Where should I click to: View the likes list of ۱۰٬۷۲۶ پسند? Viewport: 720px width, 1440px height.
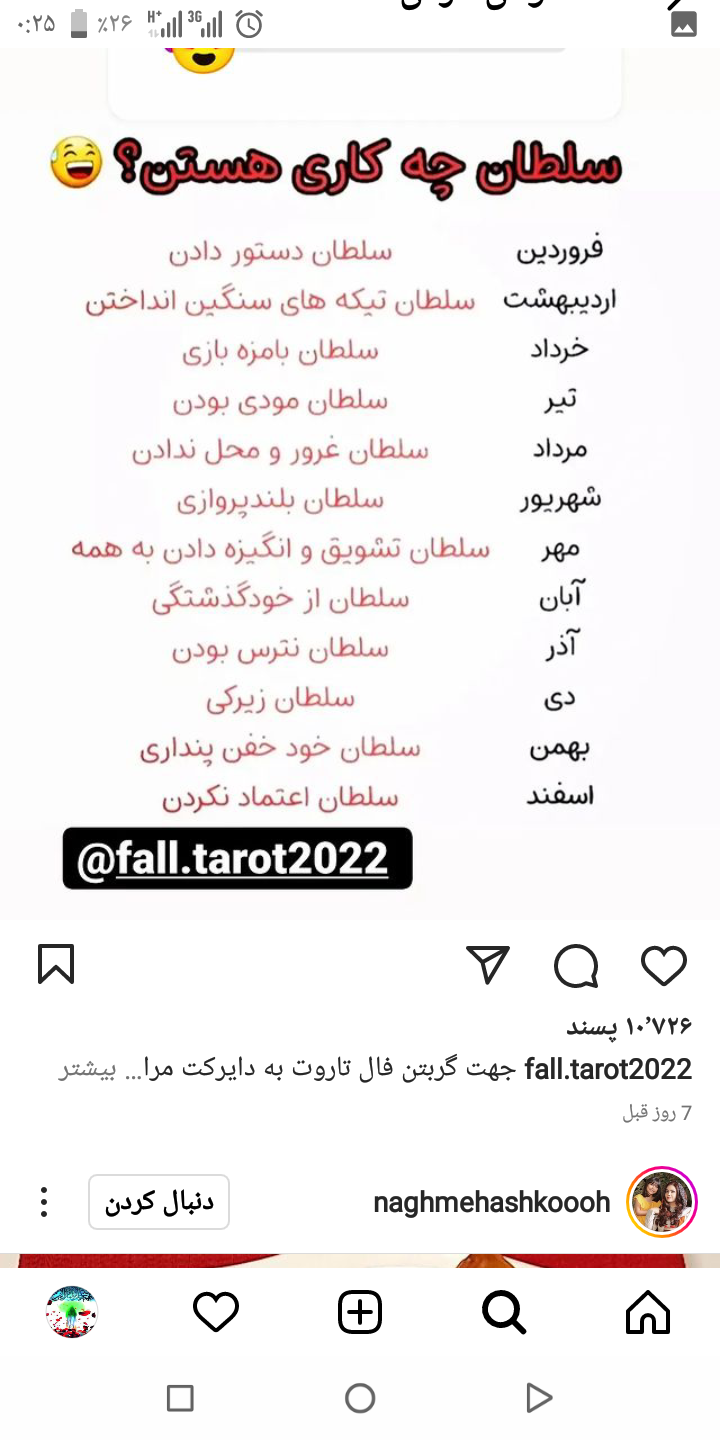point(630,1027)
